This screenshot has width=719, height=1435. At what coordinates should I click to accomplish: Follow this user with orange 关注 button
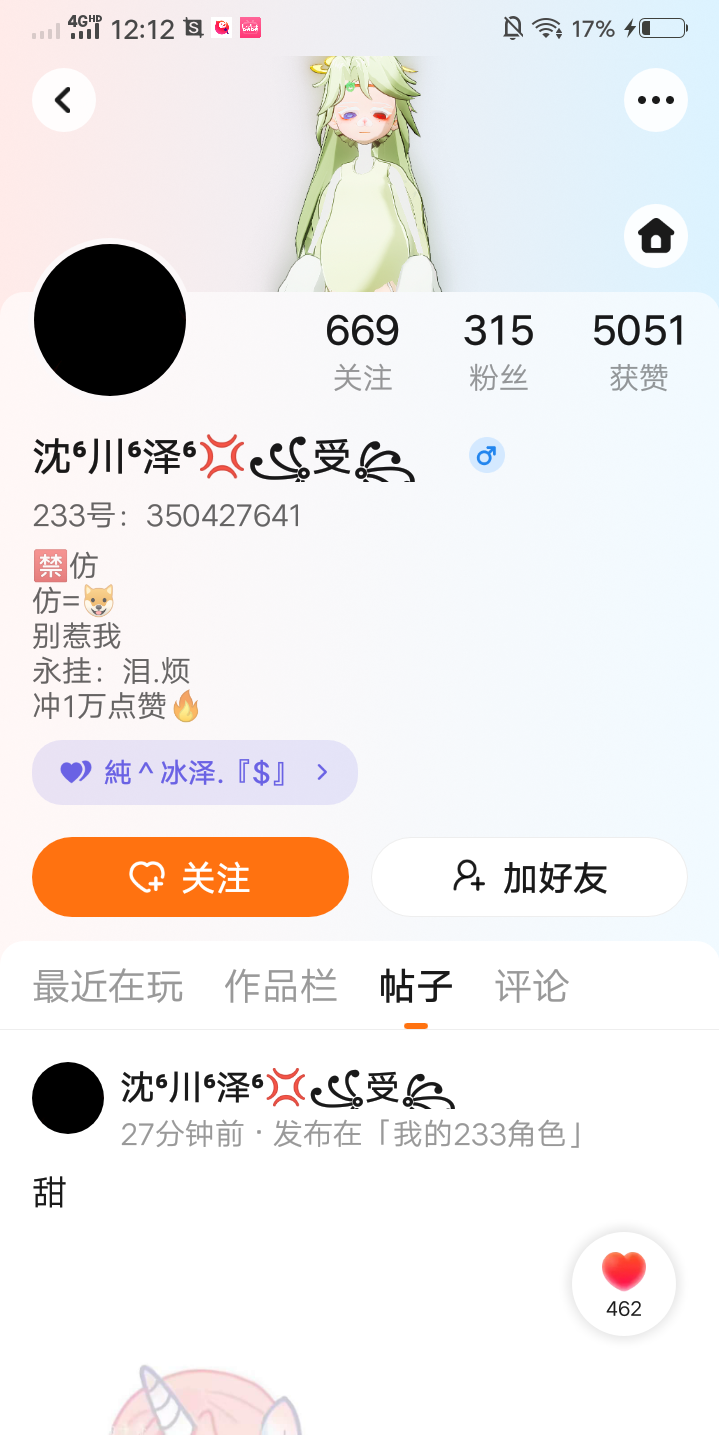click(x=190, y=877)
